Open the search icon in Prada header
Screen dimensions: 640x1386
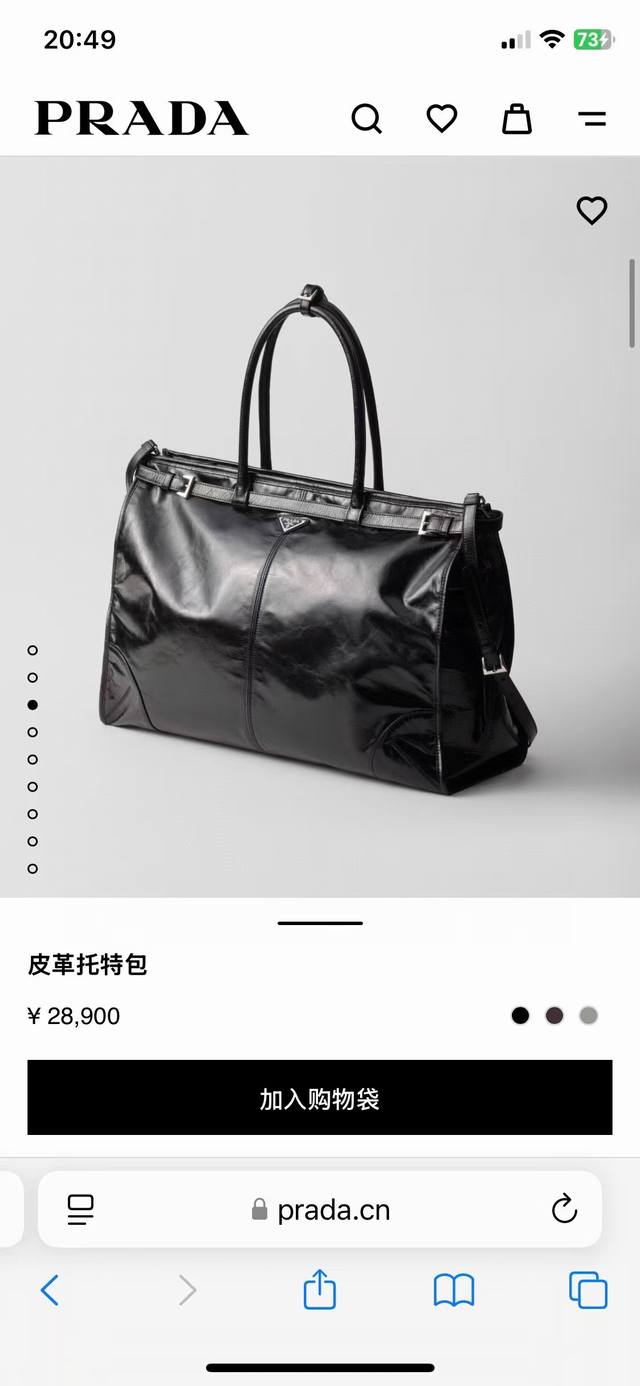click(366, 119)
